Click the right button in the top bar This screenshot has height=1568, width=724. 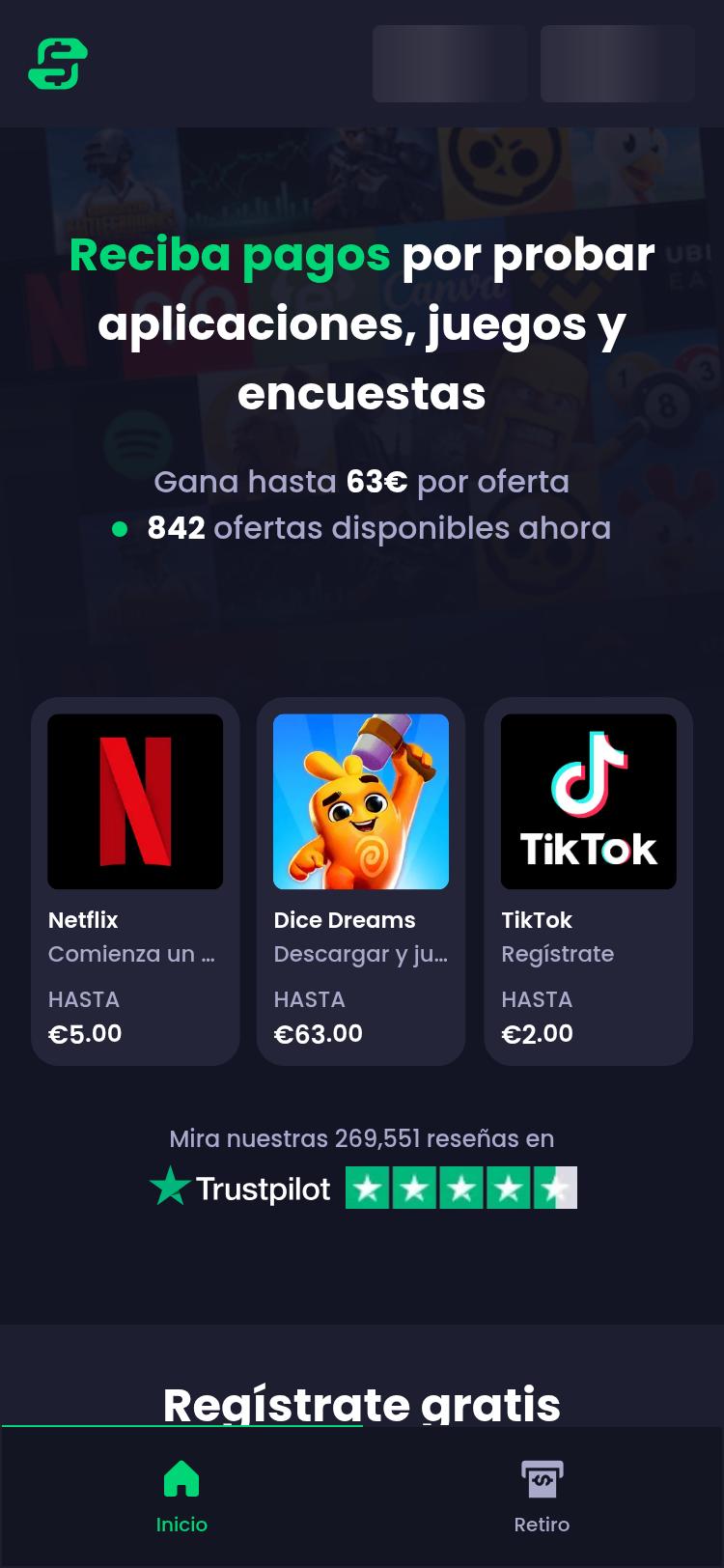[618, 64]
